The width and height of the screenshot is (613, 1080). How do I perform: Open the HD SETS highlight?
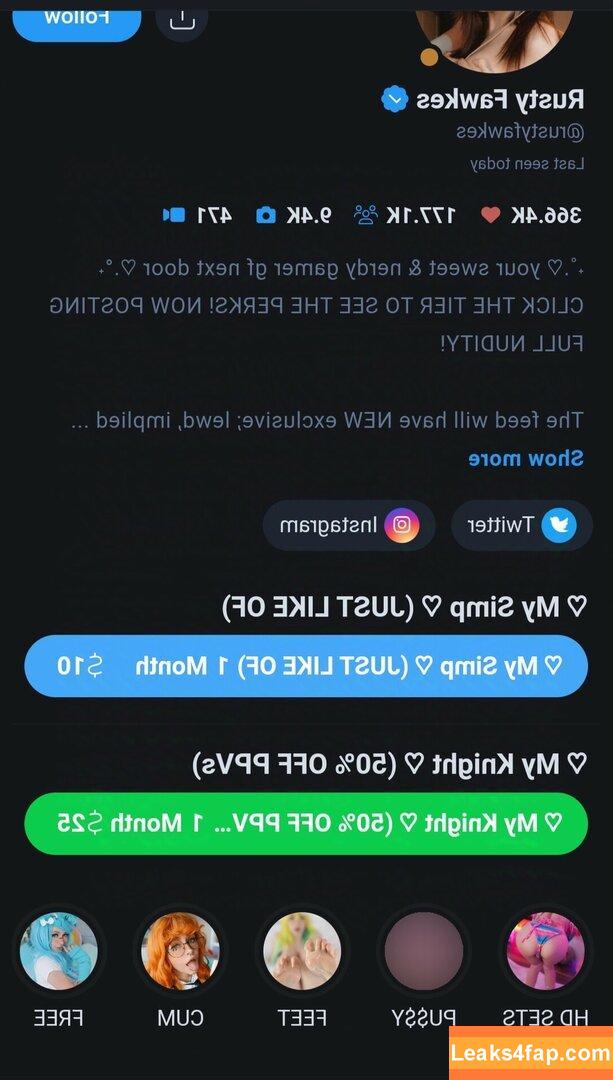coord(545,951)
